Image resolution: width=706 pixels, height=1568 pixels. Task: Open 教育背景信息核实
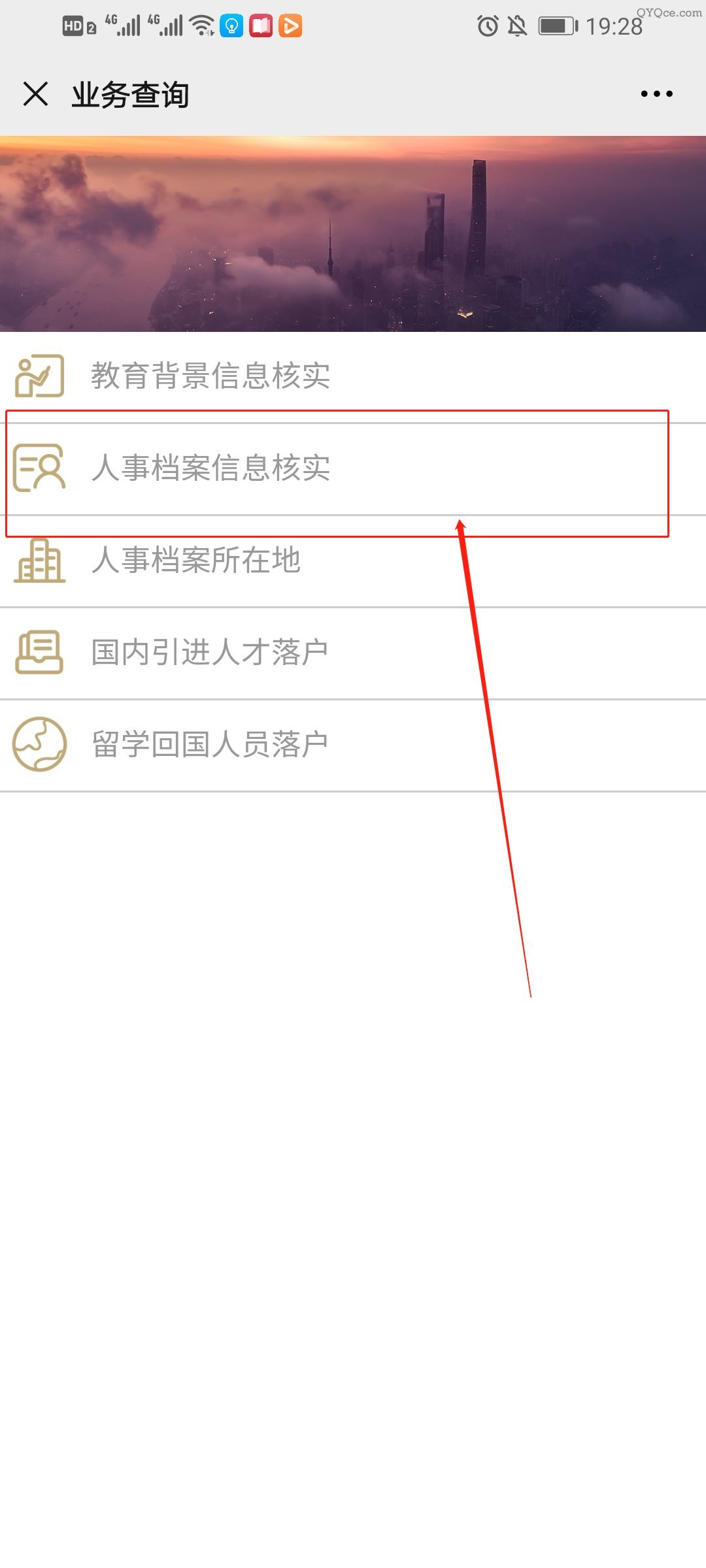353,377
